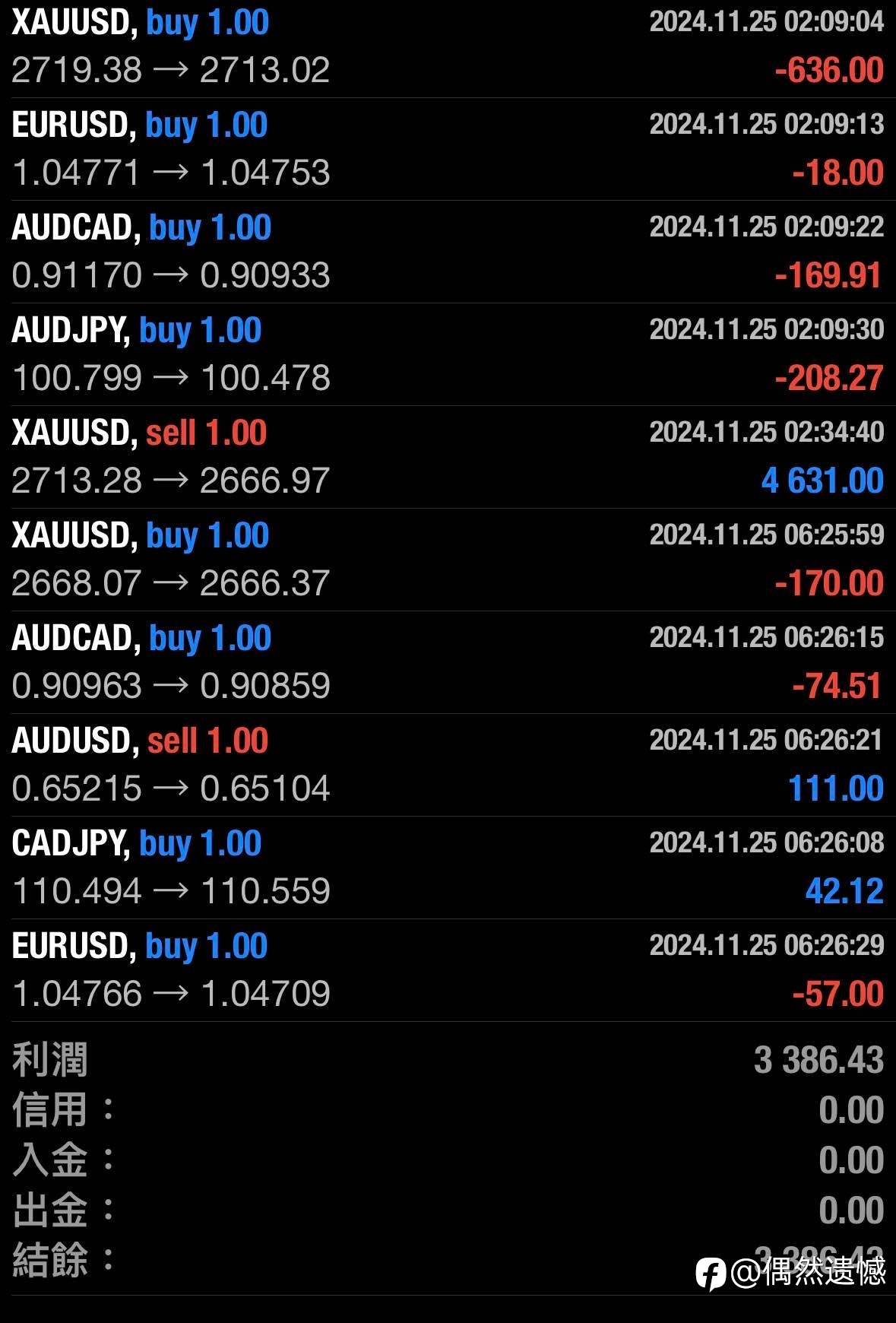
Task: Expand the XAUUSD buy trade with -170.00 loss
Action: (448, 560)
